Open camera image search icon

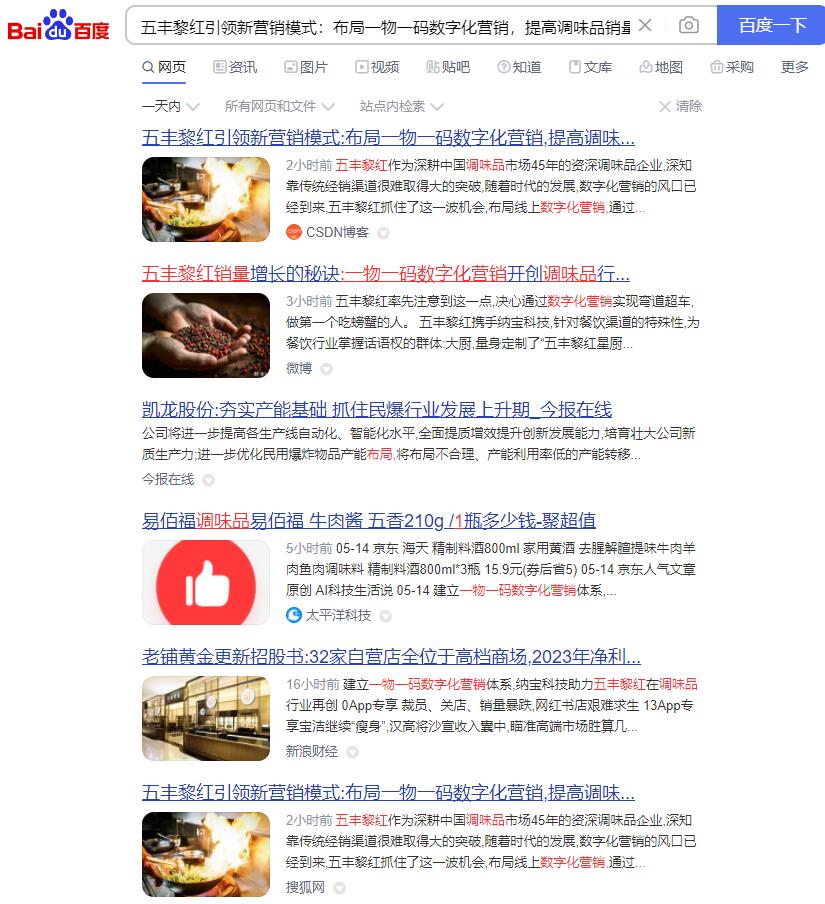688,25
